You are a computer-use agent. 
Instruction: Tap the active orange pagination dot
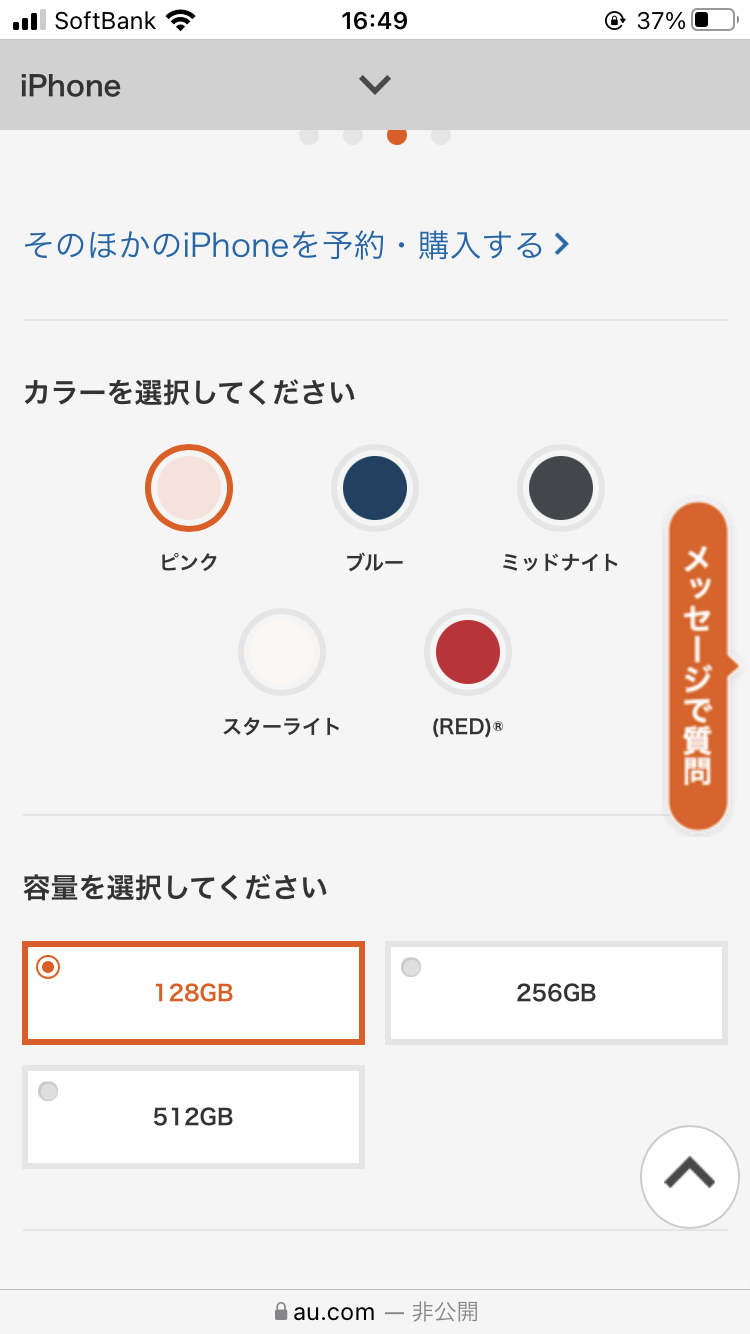(x=397, y=135)
